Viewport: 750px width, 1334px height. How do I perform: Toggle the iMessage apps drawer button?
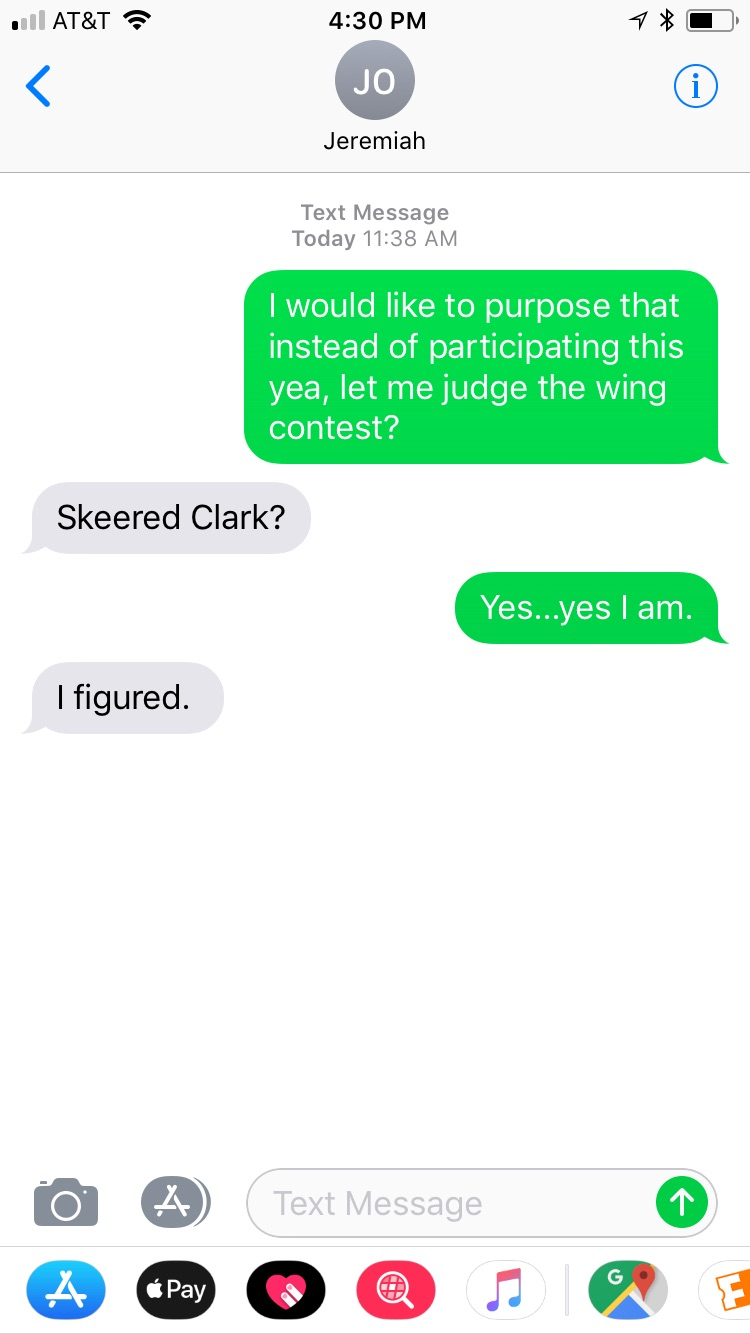(175, 1202)
